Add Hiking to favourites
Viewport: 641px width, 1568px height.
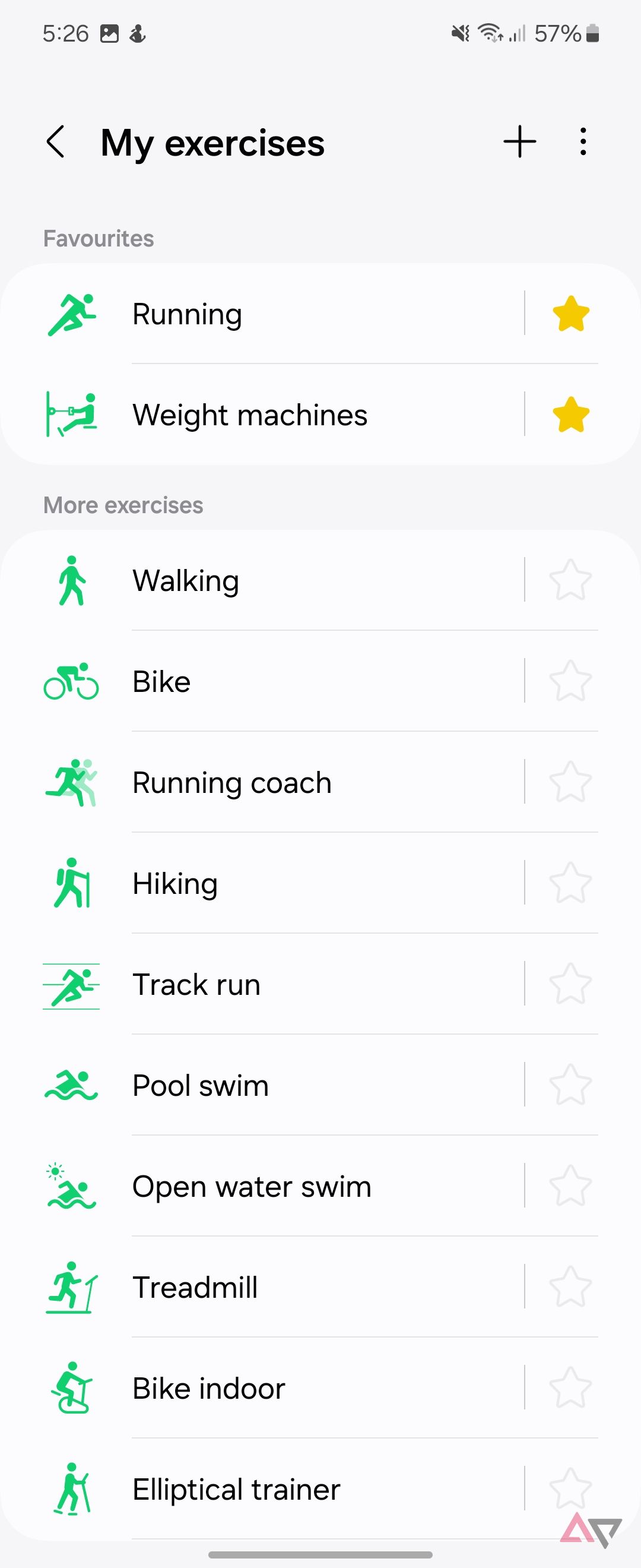pyautogui.click(x=570, y=883)
